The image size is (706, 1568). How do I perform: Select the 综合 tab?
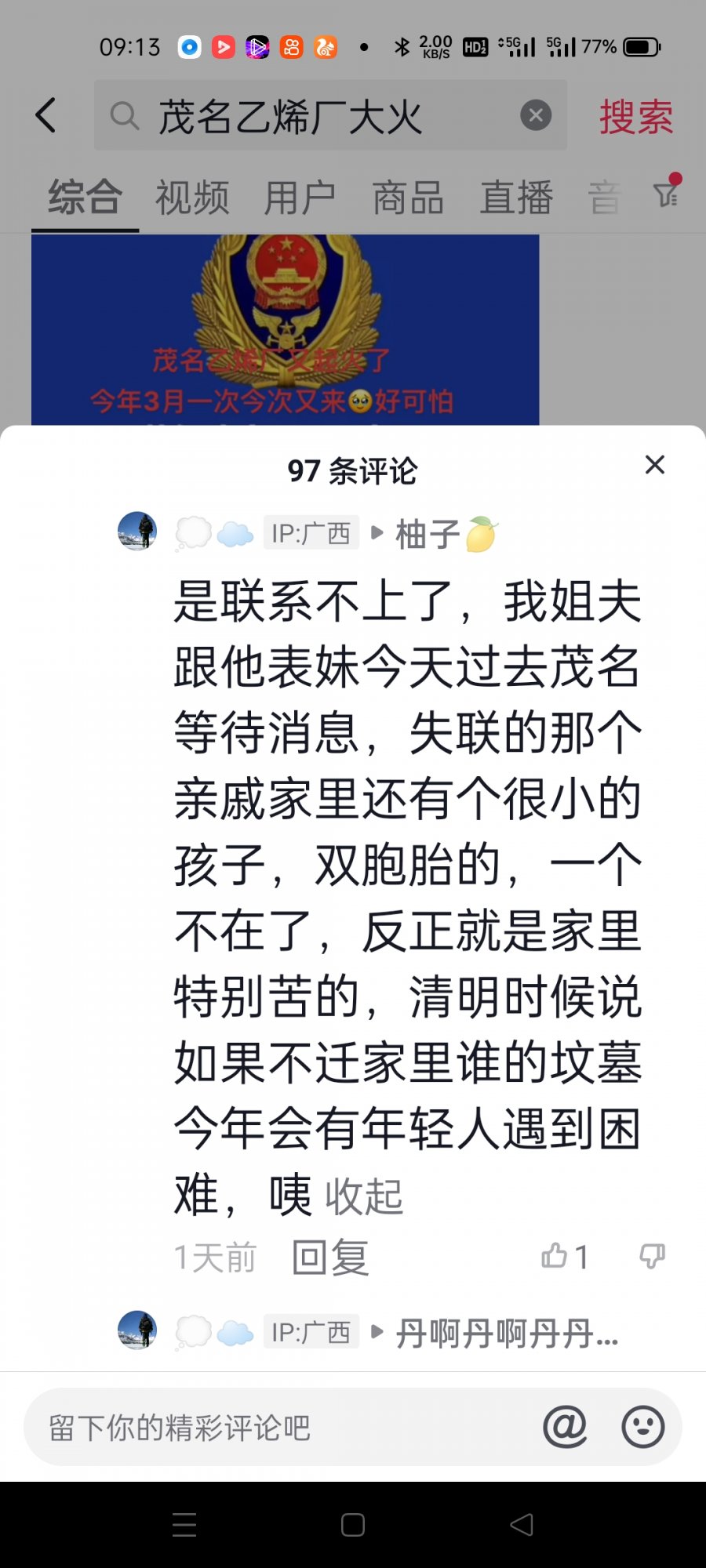click(x=85, y=197)
